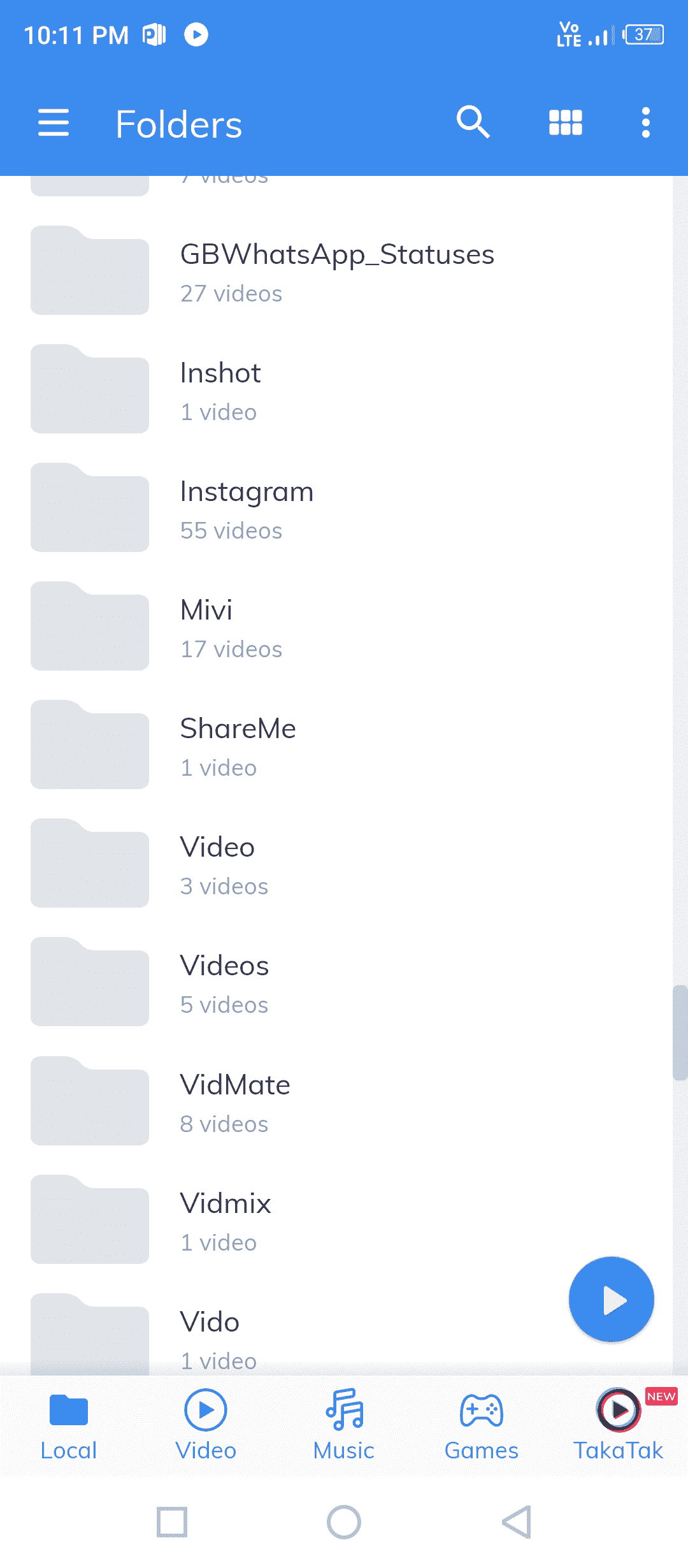Switch to grid view layout
The height and width of the screenshot is (1568, 688).
coord(566,122)
